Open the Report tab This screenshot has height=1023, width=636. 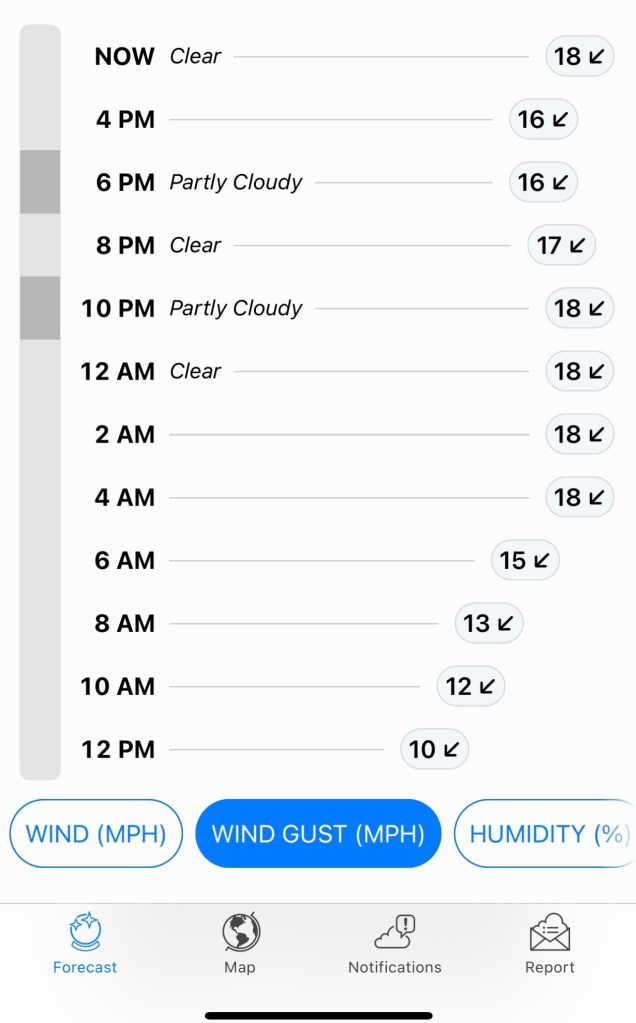point(549,944)
